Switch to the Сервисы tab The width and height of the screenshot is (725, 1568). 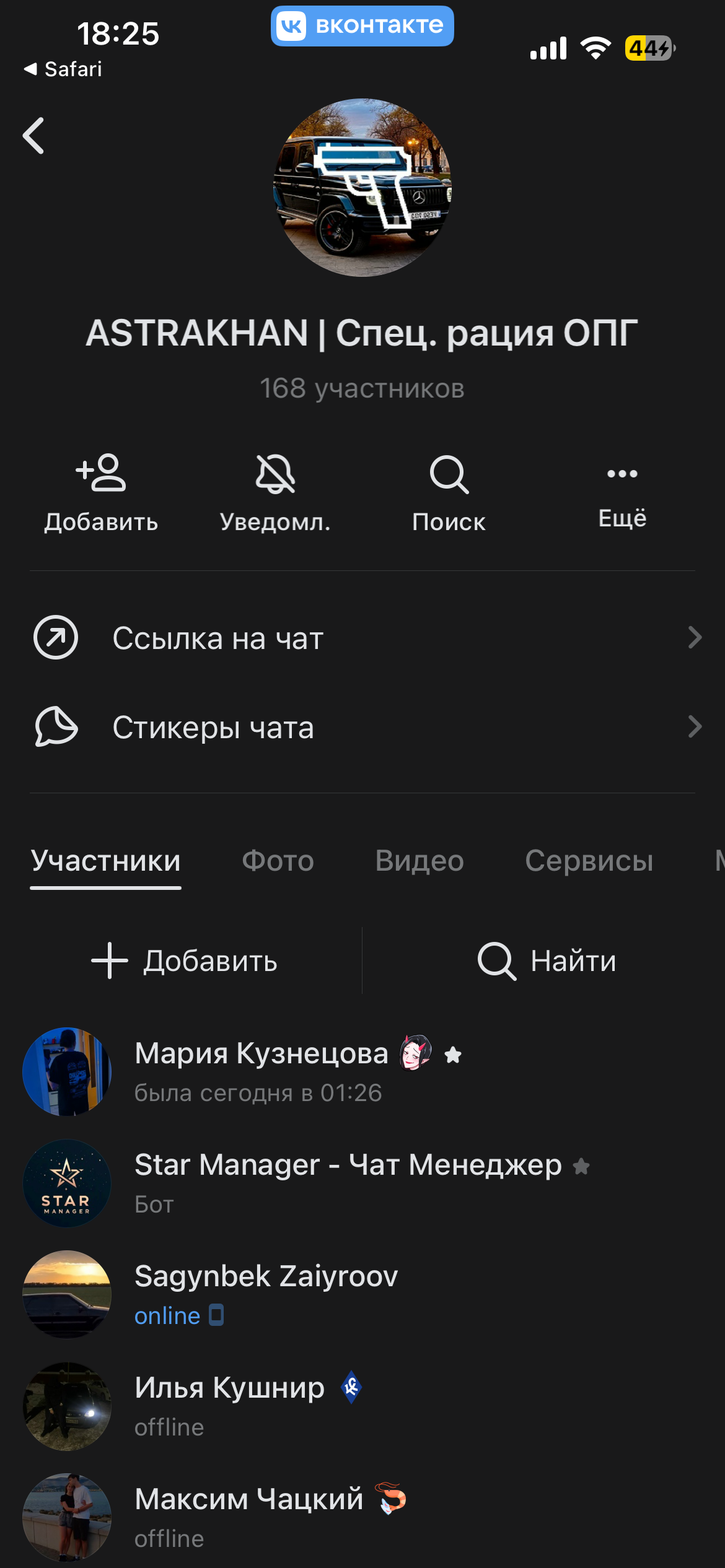click(x=589, y=861)
